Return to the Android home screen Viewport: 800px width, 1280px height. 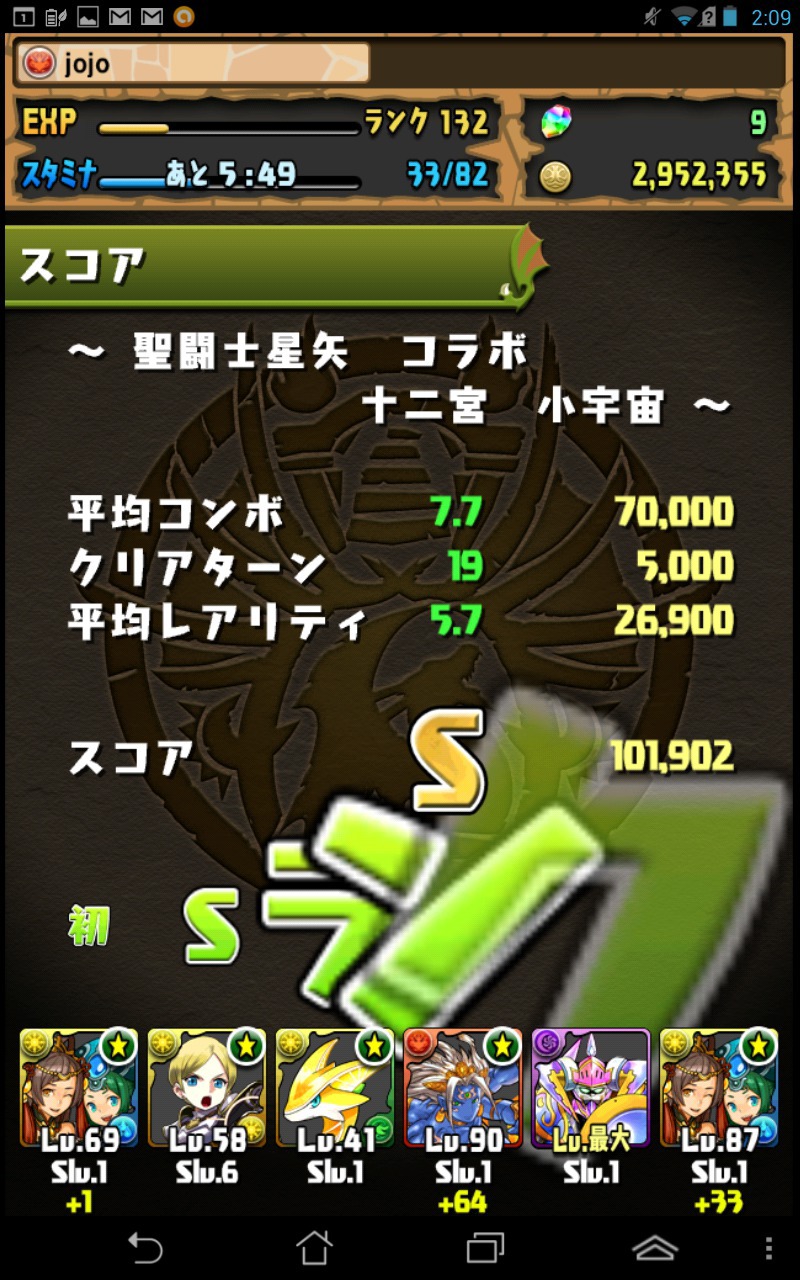click(314, 1247)
